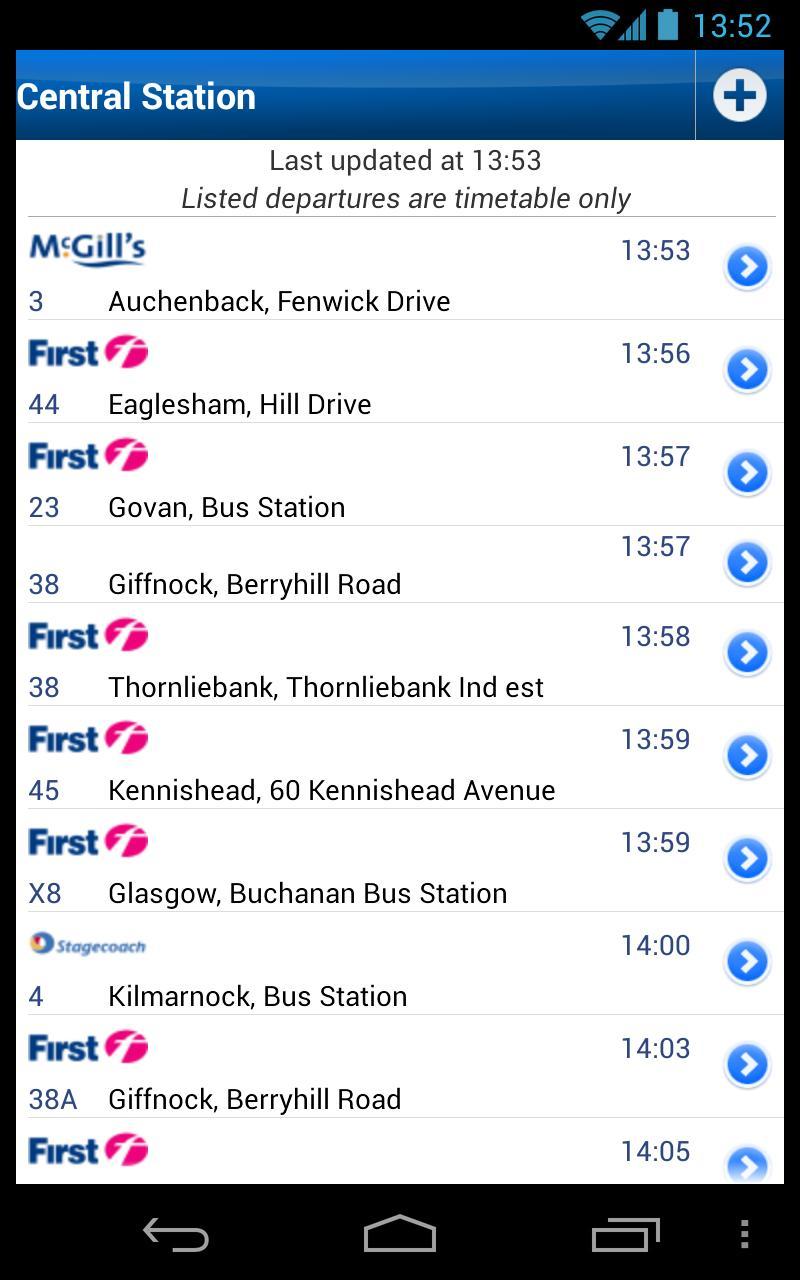The height and width of the screenshot is (1280, 800).
Task: Select the 38A Giffnock, Berryhill Road departure
Action: click(746, 1066)
